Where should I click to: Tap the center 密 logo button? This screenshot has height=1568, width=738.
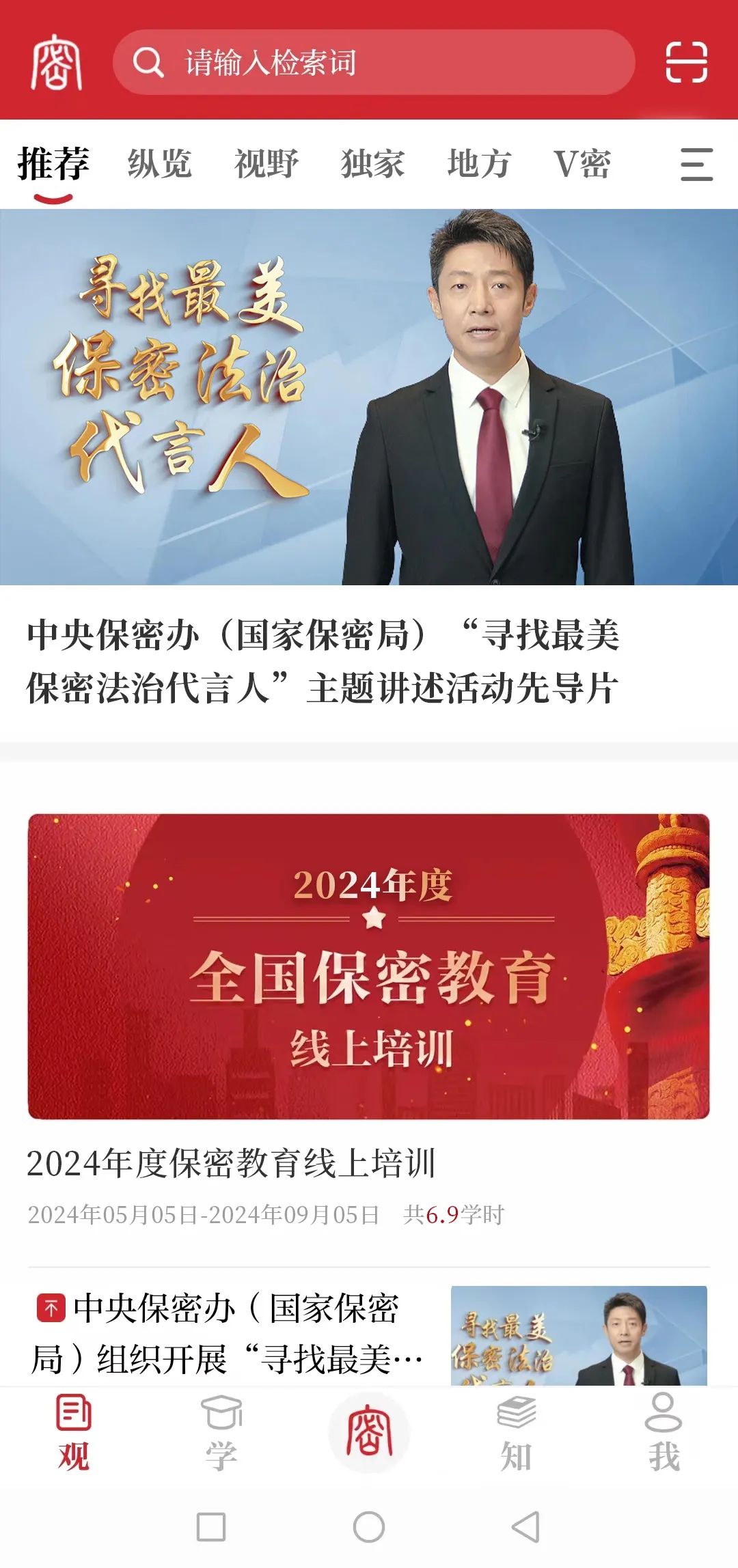click(369, 1431)
